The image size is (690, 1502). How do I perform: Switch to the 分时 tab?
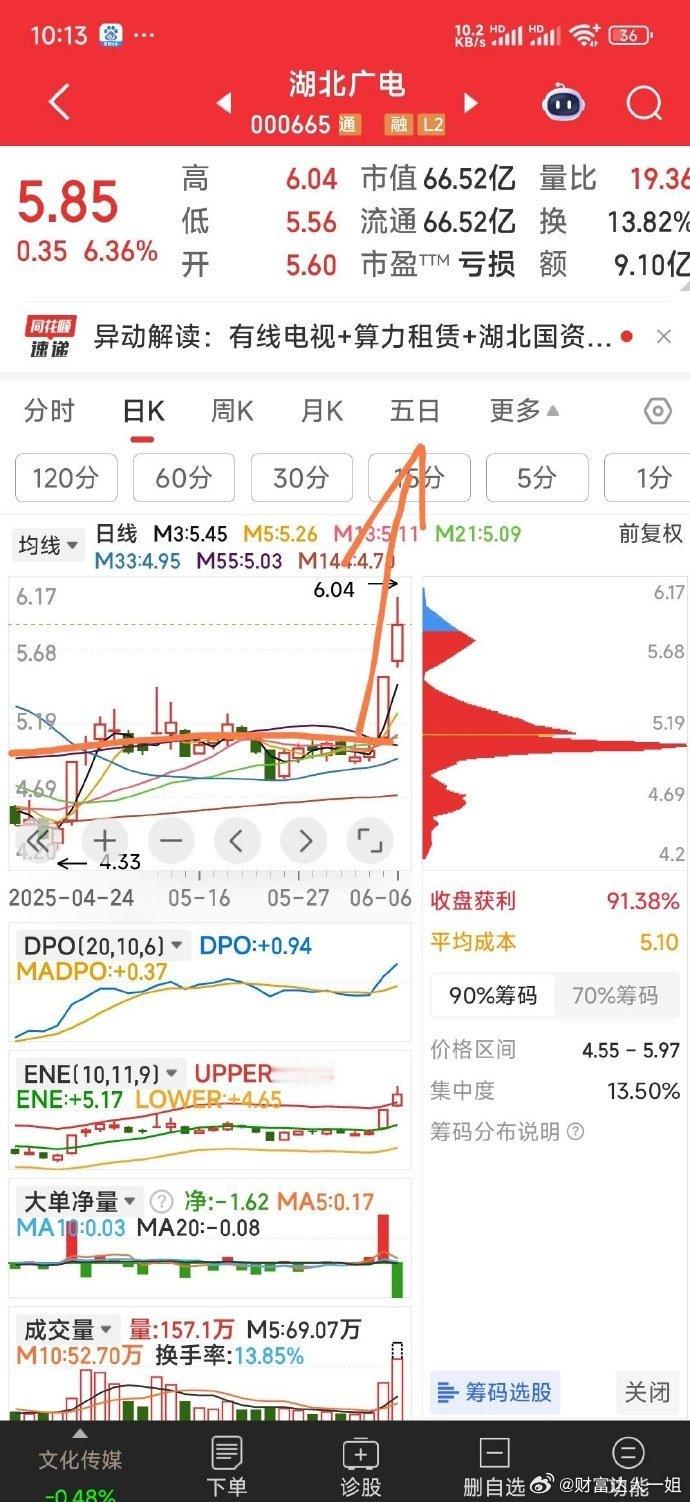(x=49, y=411)
